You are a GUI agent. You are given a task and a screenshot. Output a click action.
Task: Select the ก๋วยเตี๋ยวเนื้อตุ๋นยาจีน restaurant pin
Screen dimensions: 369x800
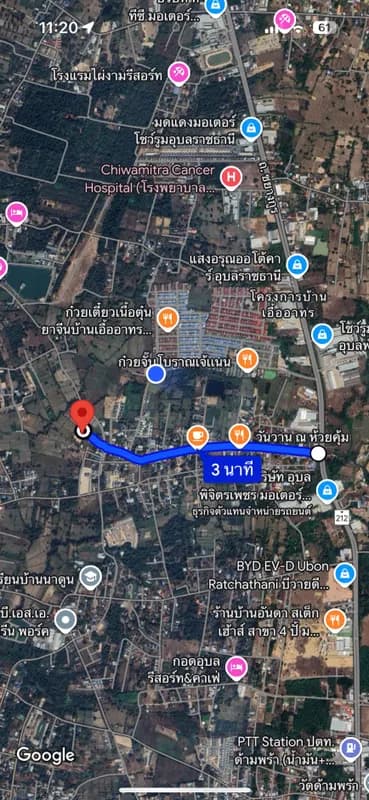tap(167, 319)
